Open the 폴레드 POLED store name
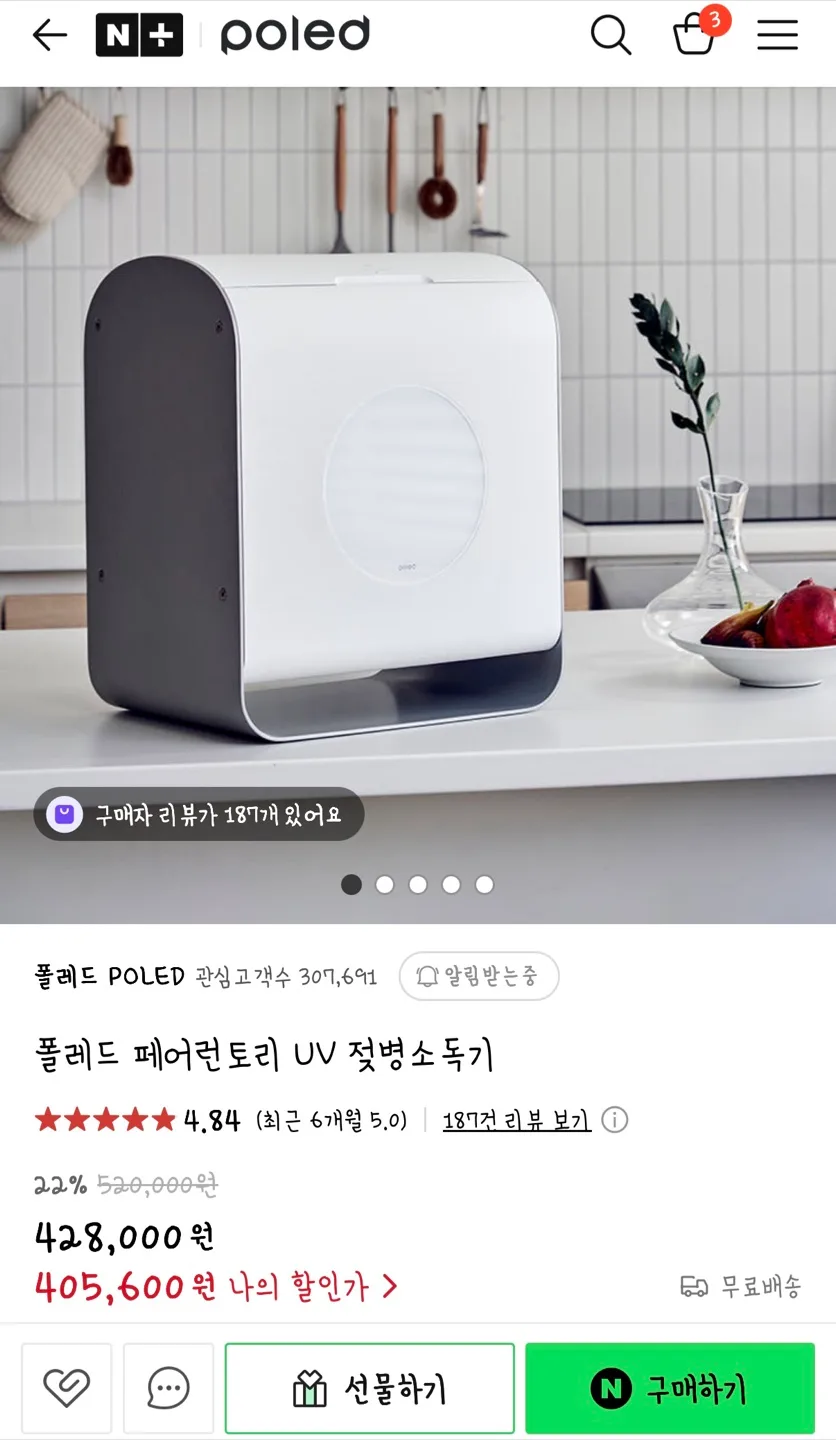 pyautogui.click(x=110, y=976)
